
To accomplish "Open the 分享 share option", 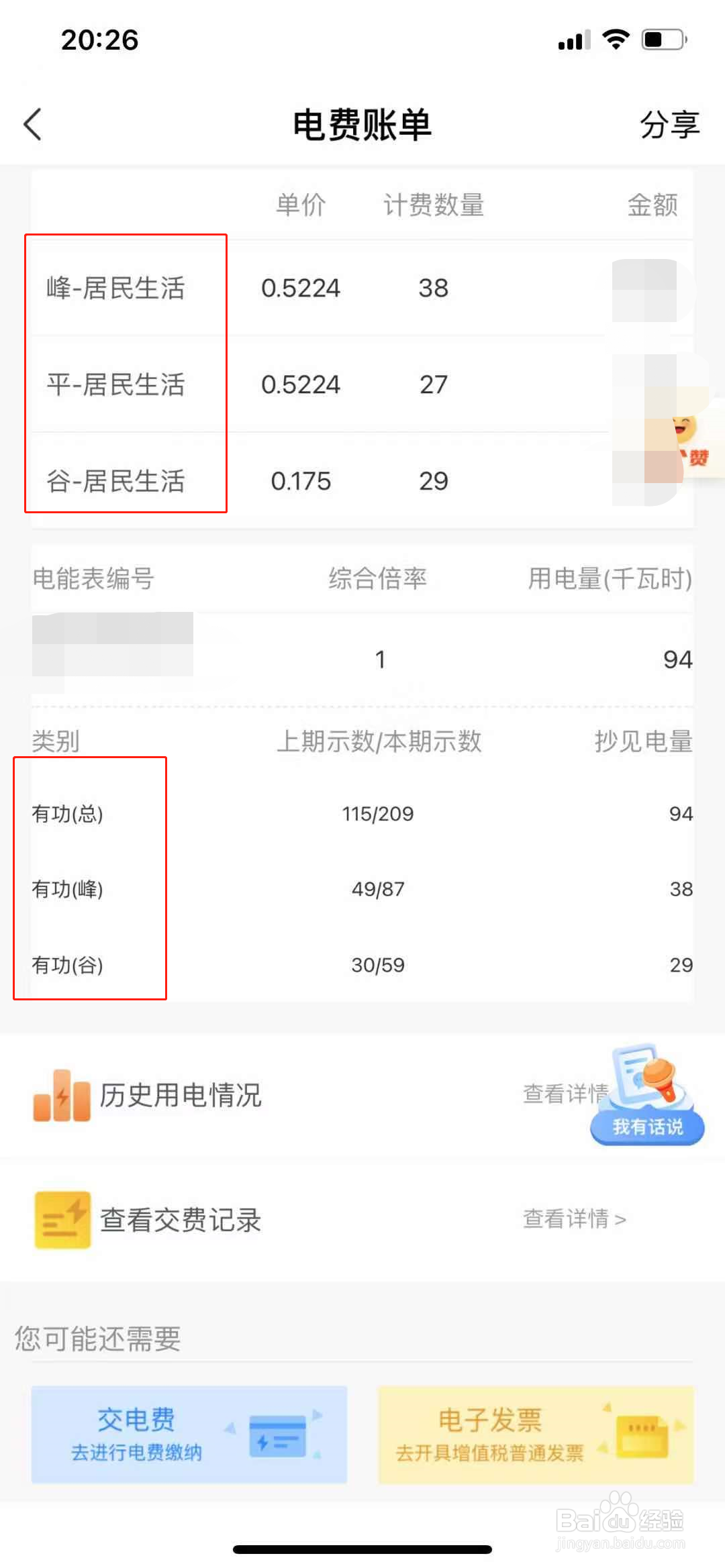I will tap(669, 124).
